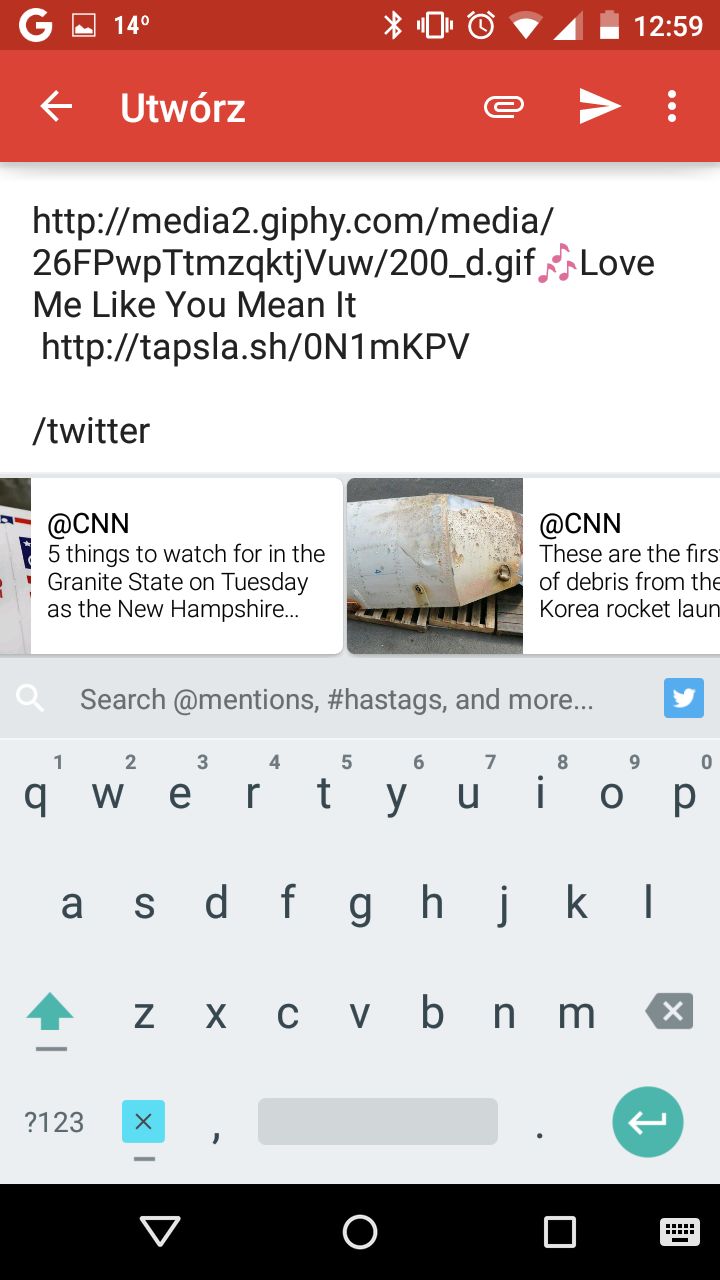Send the composed message
The height and width of the screenshot is (1280, 720).
coord(599,107)
